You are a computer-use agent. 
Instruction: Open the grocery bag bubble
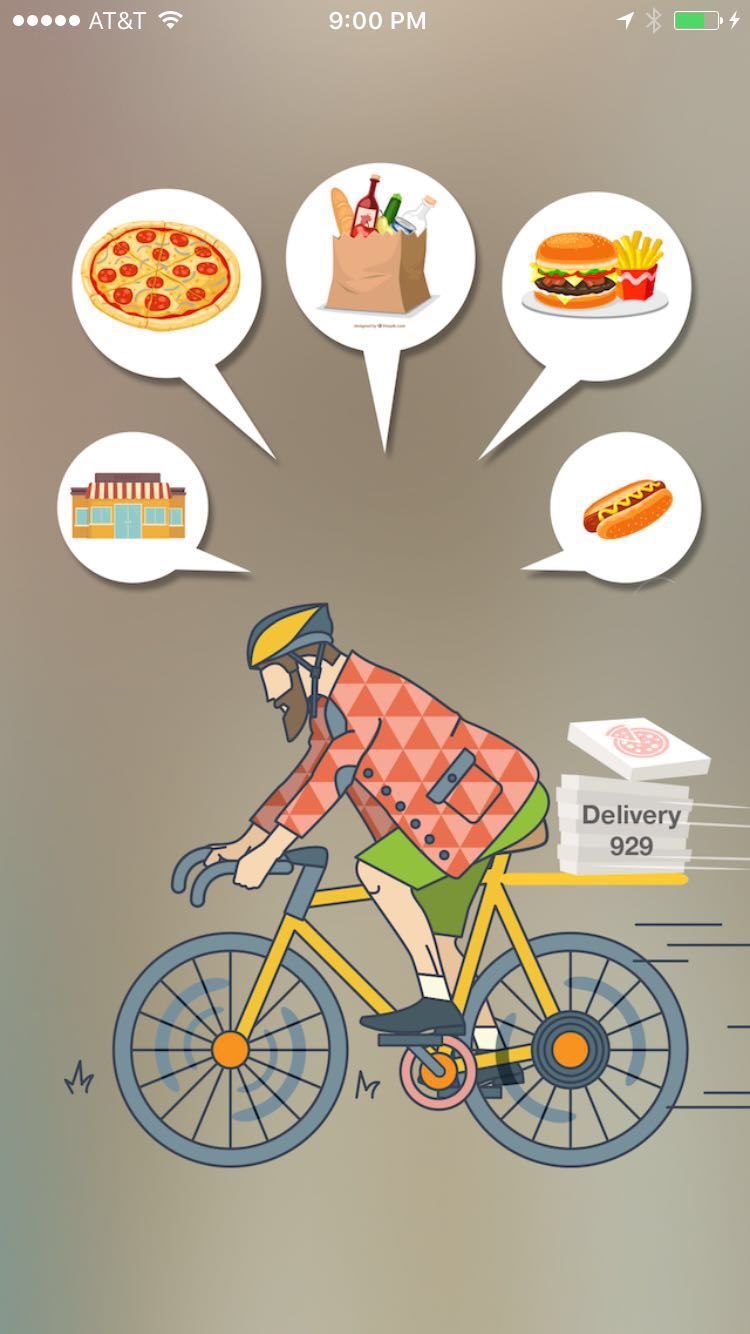[380, 254]
